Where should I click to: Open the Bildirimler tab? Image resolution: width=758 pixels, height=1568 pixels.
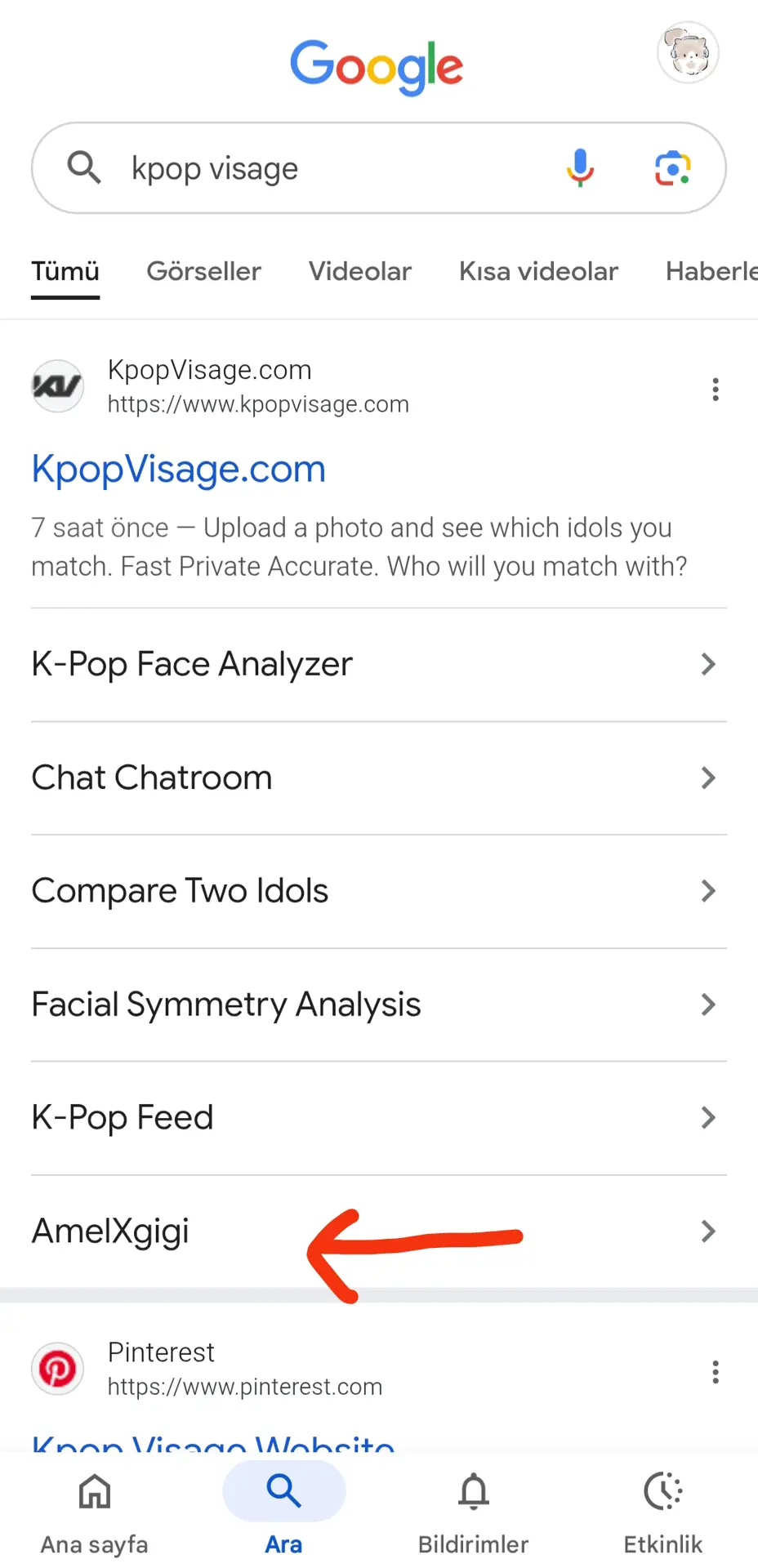pos(473,1511)
